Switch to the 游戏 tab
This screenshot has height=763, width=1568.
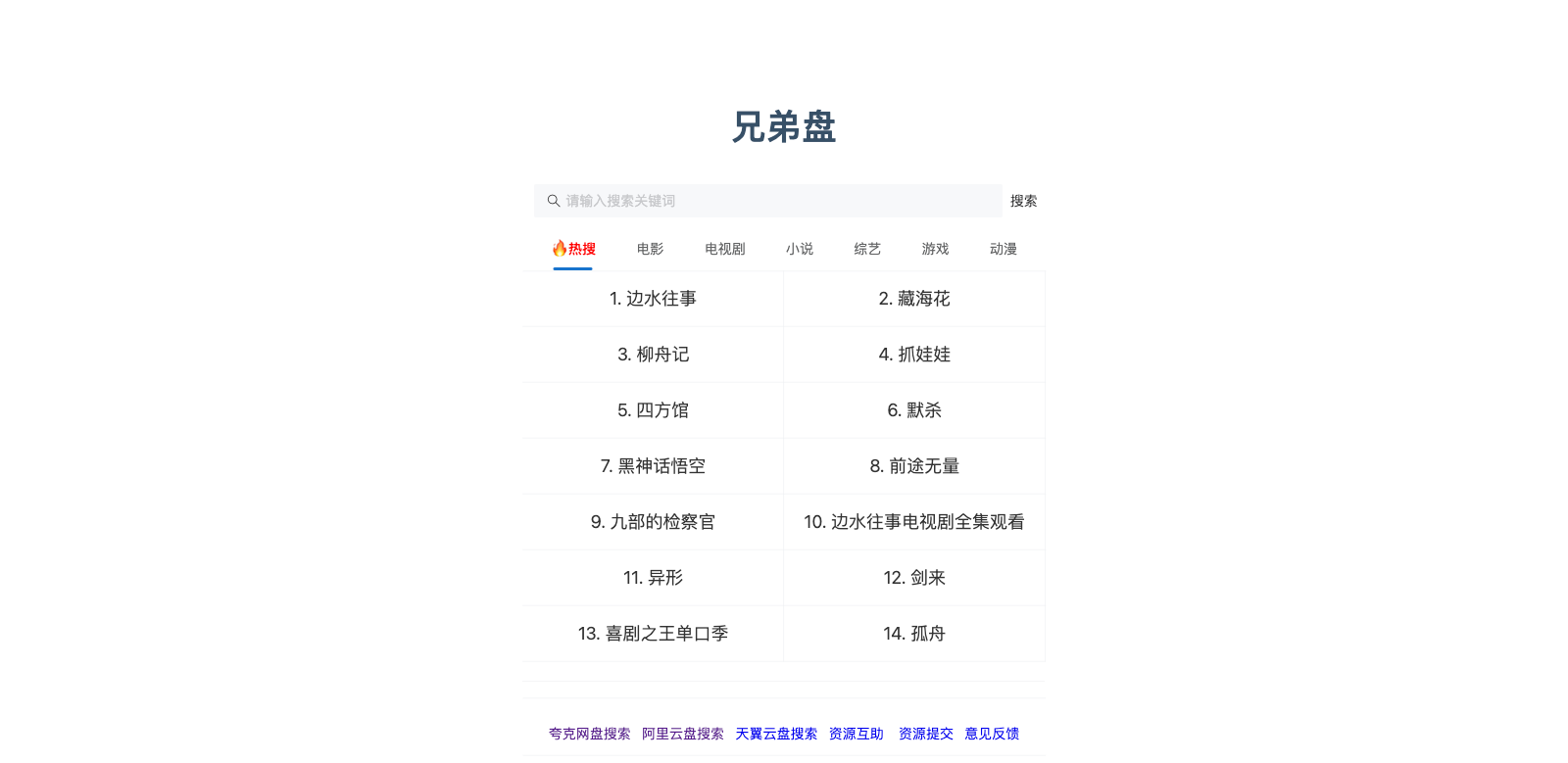(x=935, y=249)
